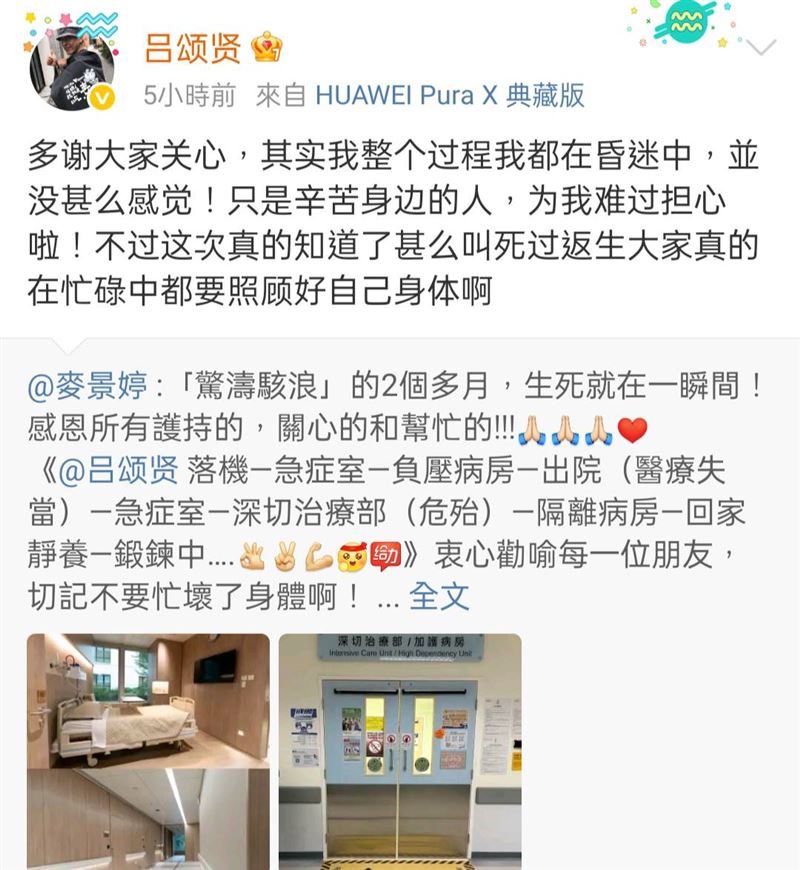The image size is (800, 870).
Task: View the hospital bed room photo
Action: tap(148, 698)
